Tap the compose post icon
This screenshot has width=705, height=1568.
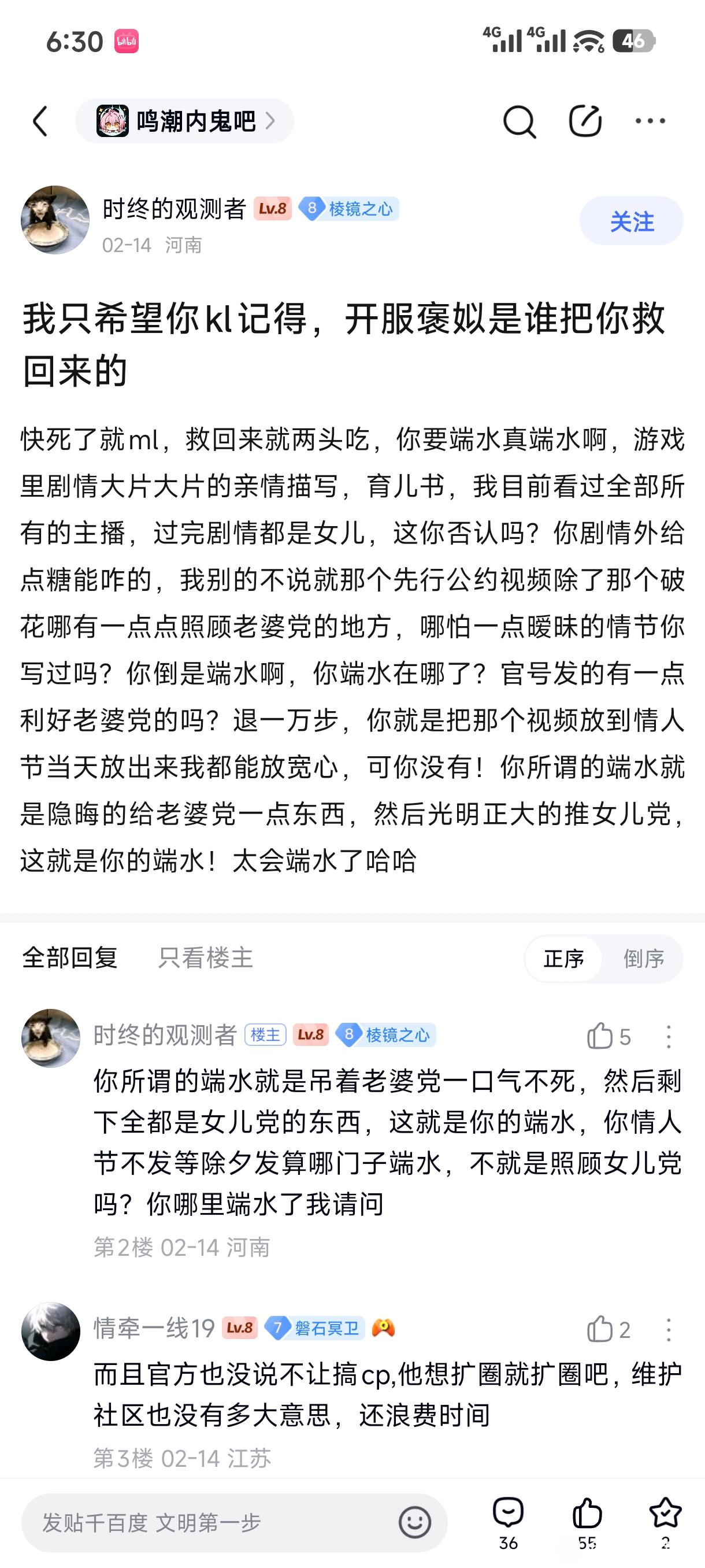coord(585,120)
